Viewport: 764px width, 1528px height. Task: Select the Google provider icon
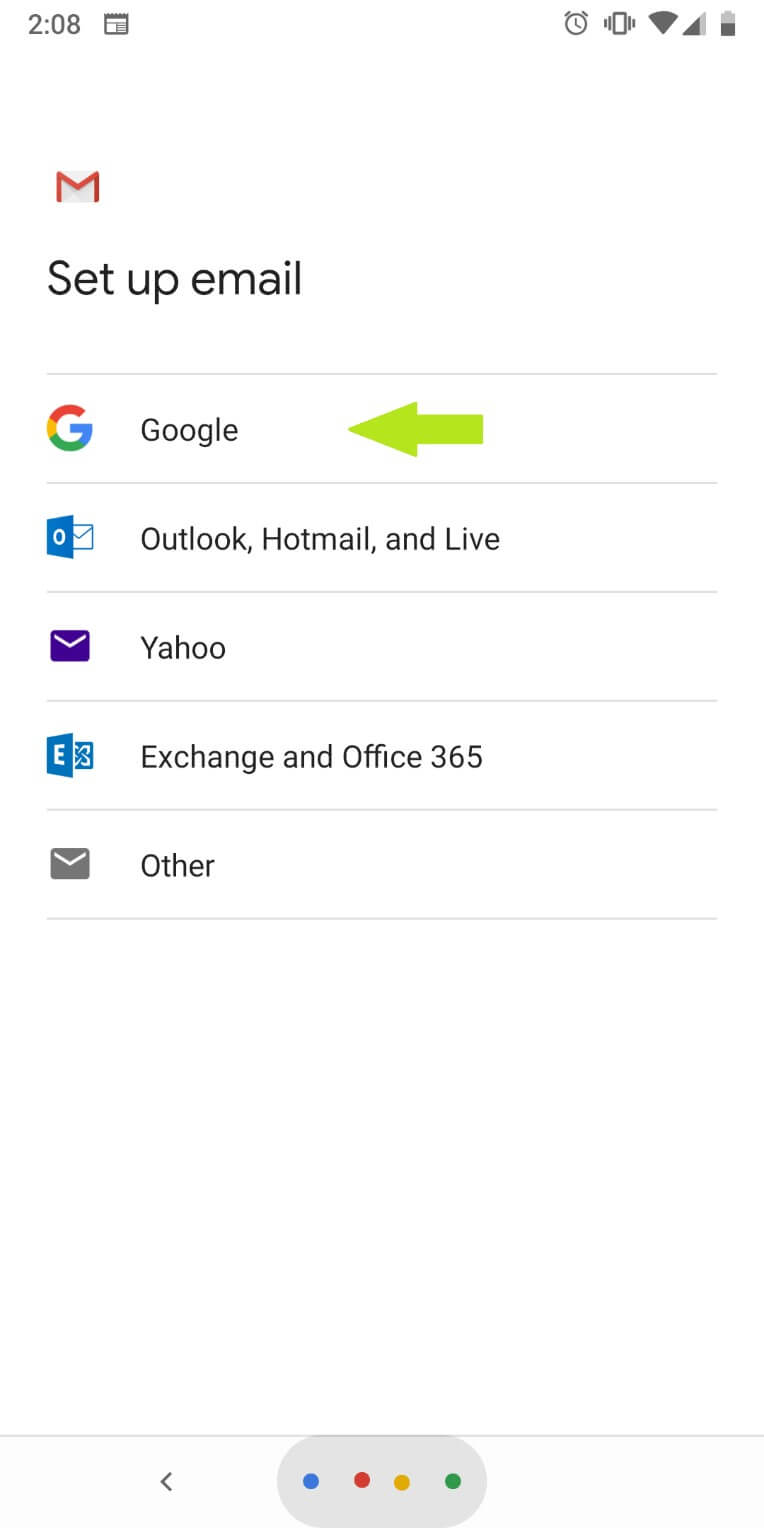[69, 429]
